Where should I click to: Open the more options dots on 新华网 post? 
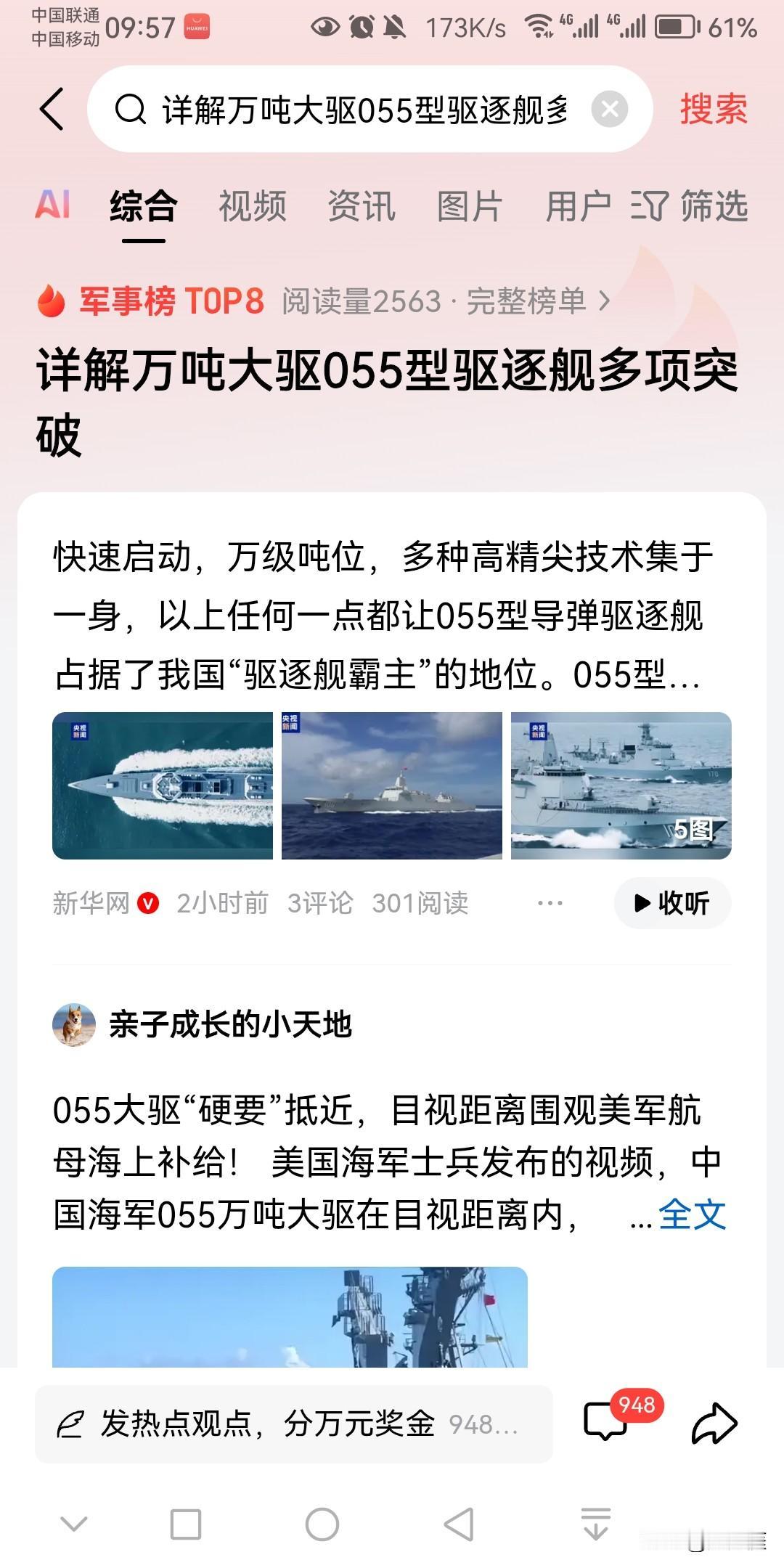coord(550,903)
